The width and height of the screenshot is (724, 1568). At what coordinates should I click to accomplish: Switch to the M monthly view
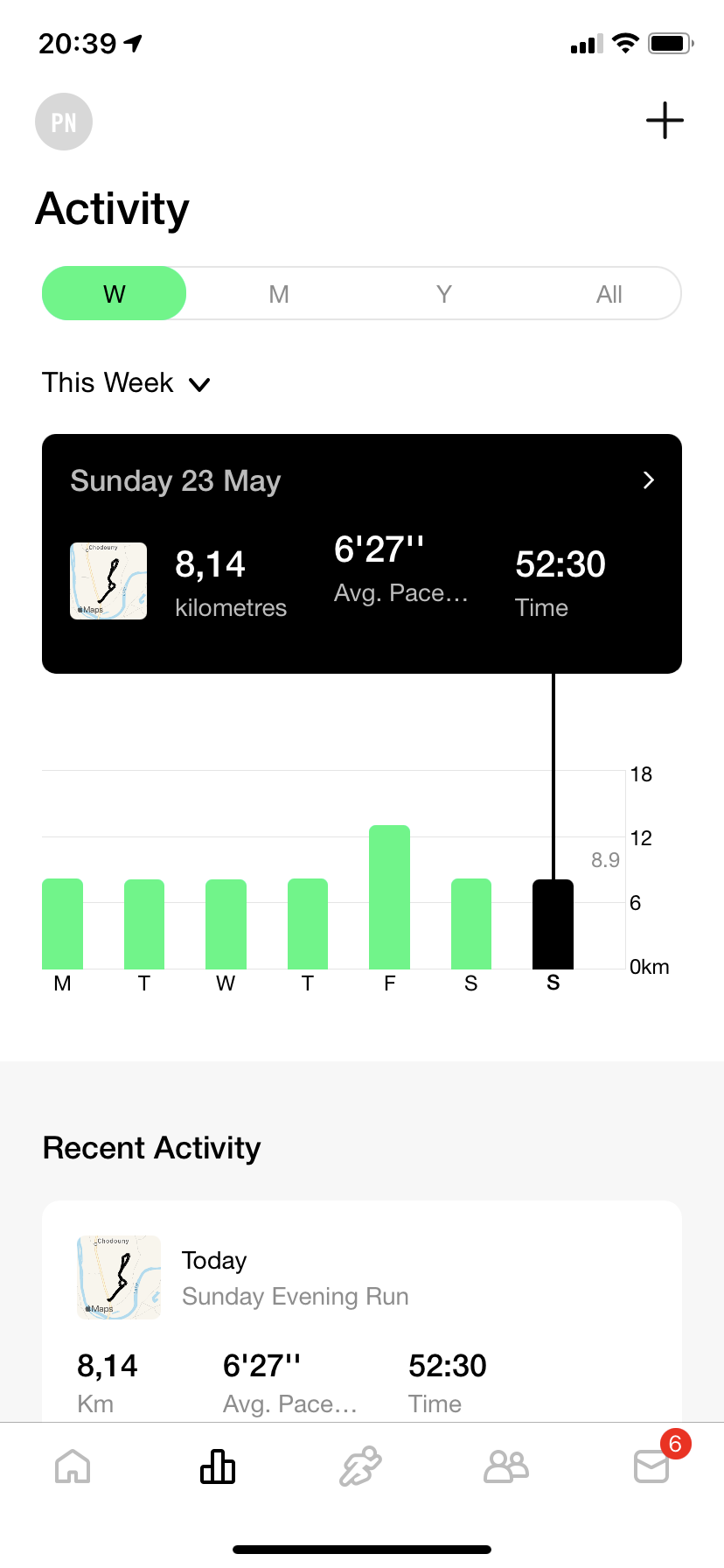(x=279, y=294)
